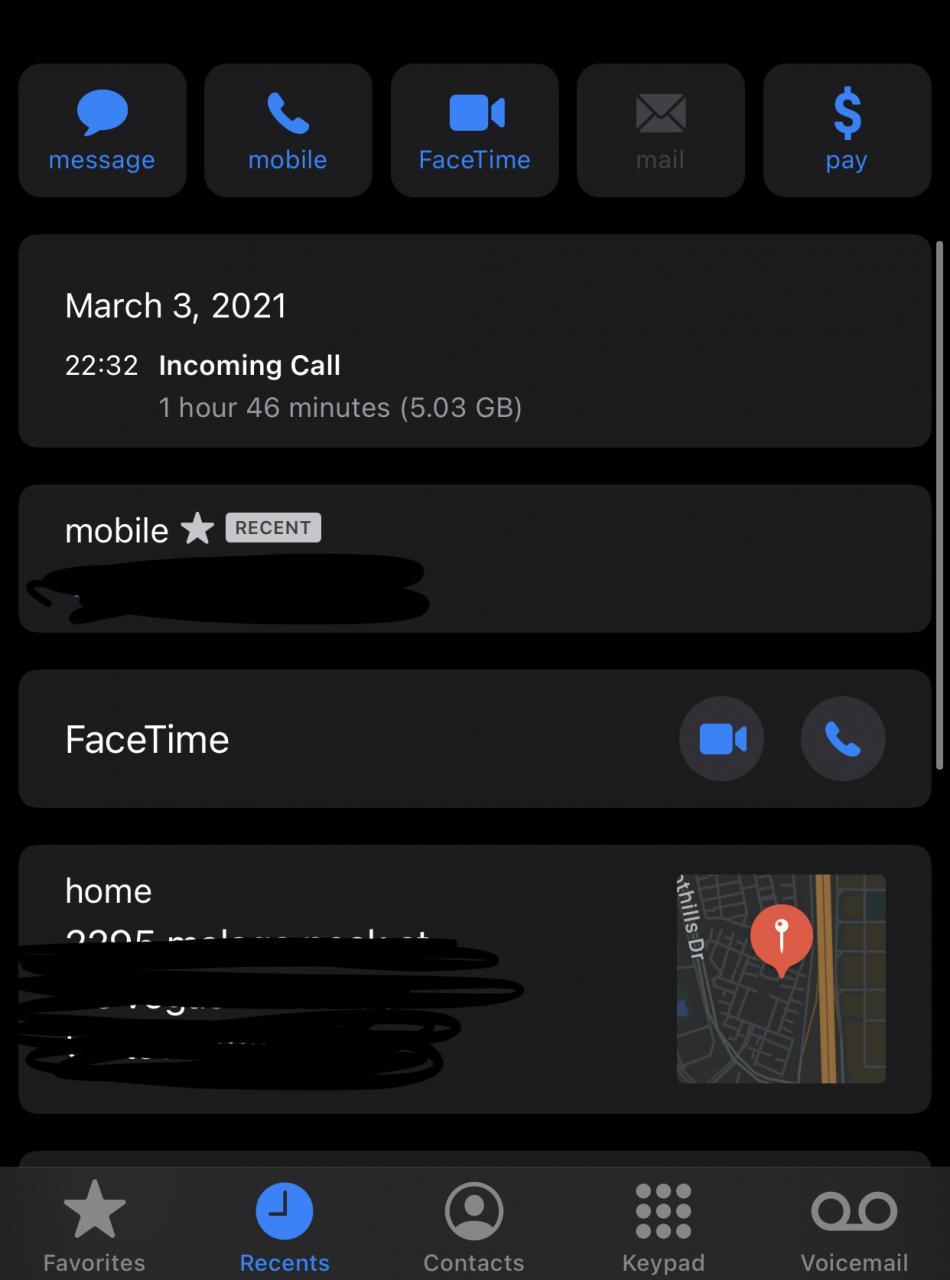Open the Contacts tab

click(474, 1225)
